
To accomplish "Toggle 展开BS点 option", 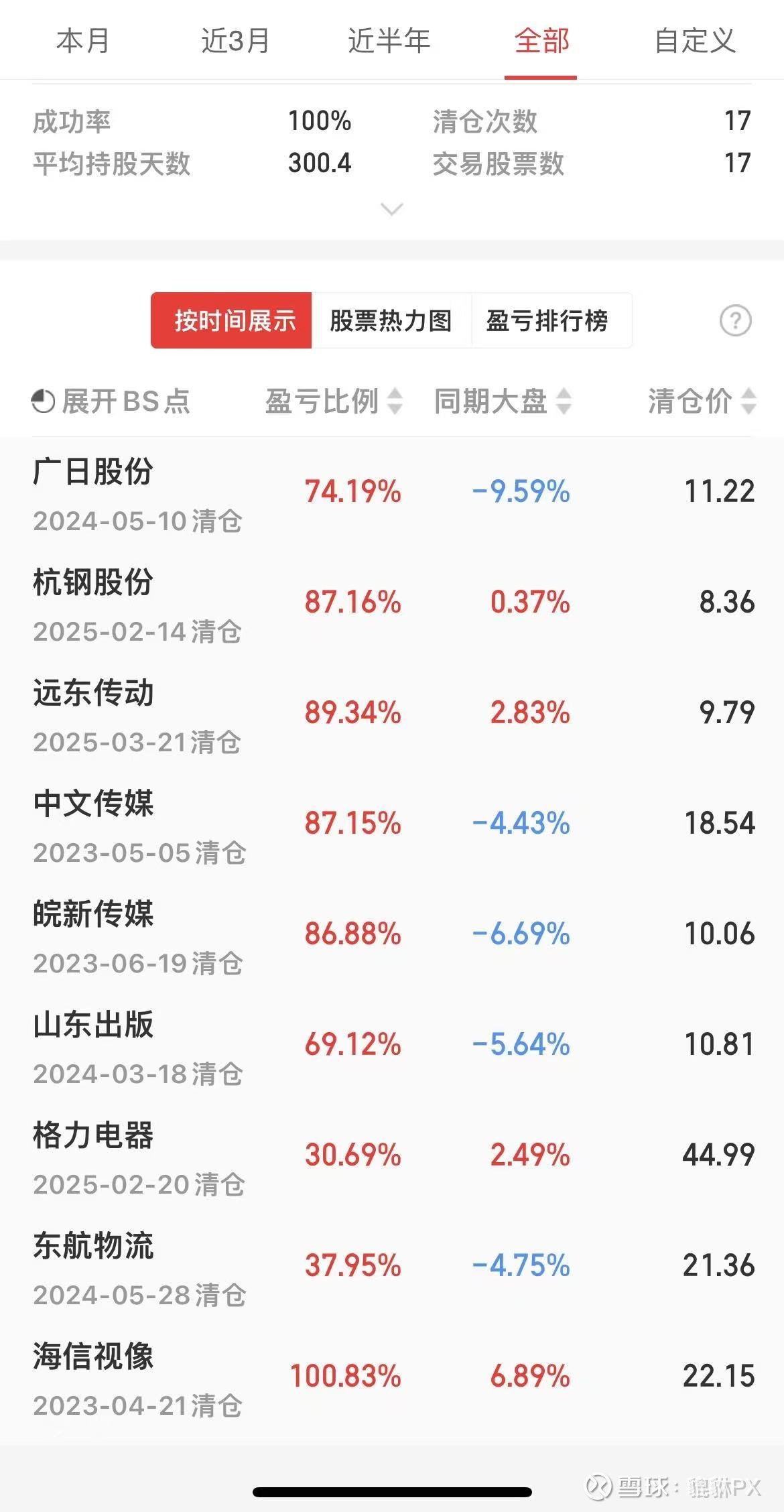I will 111,401.
